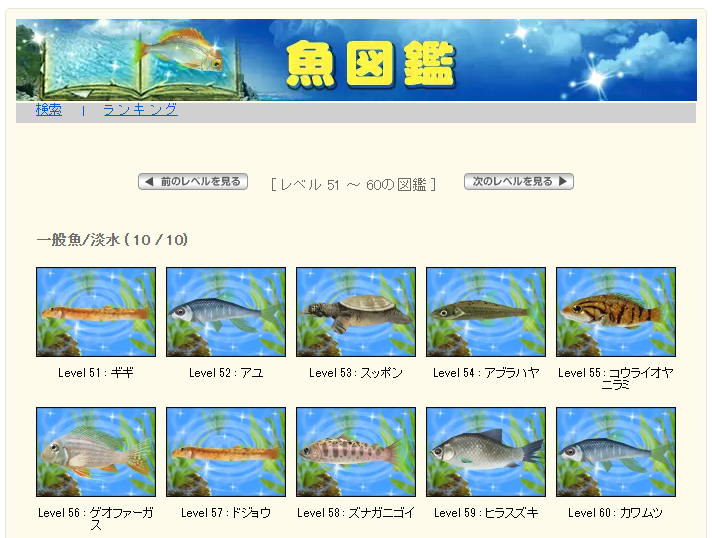The width and height of the screenshot is (712, 538).
Task: Open the ランキング ranking link
Action: pyautogui.click(x=140, y=110)
